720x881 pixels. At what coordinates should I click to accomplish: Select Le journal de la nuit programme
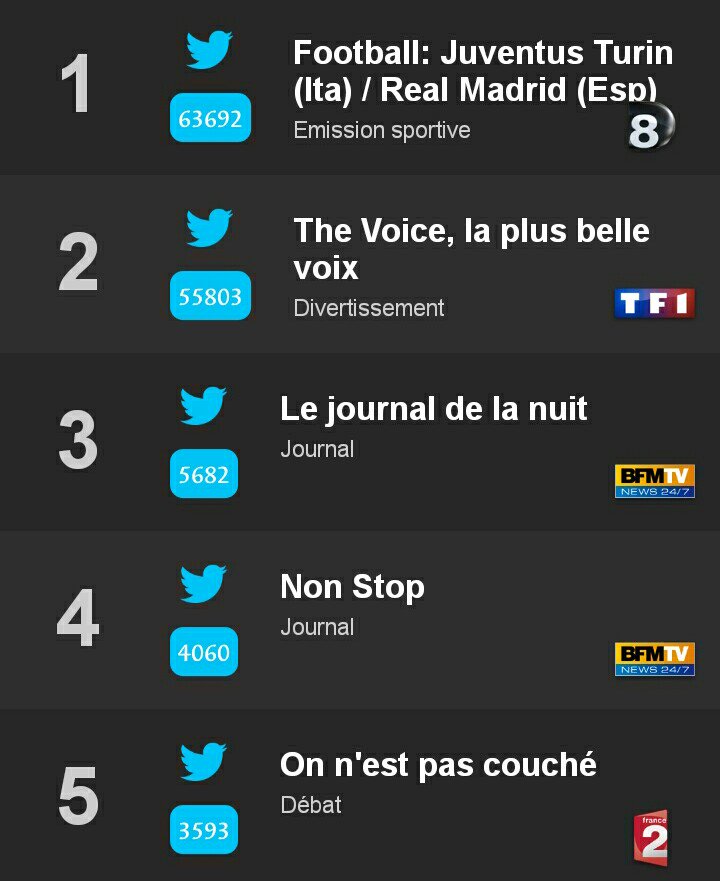[x=360, y=442]
